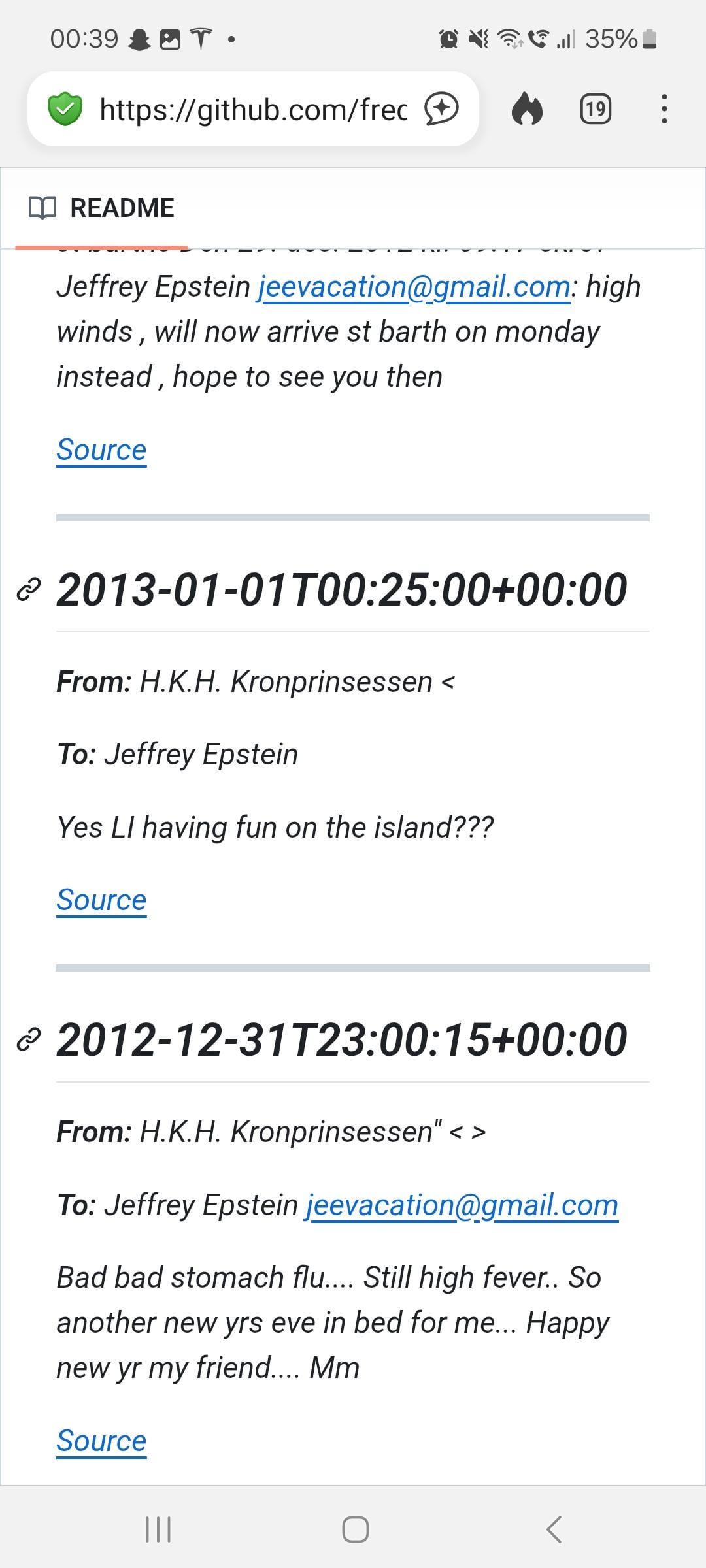Tap the fire burn data button
This screenshot has width=706, height=1568.
pyautogui.click(x=527, y=109)
